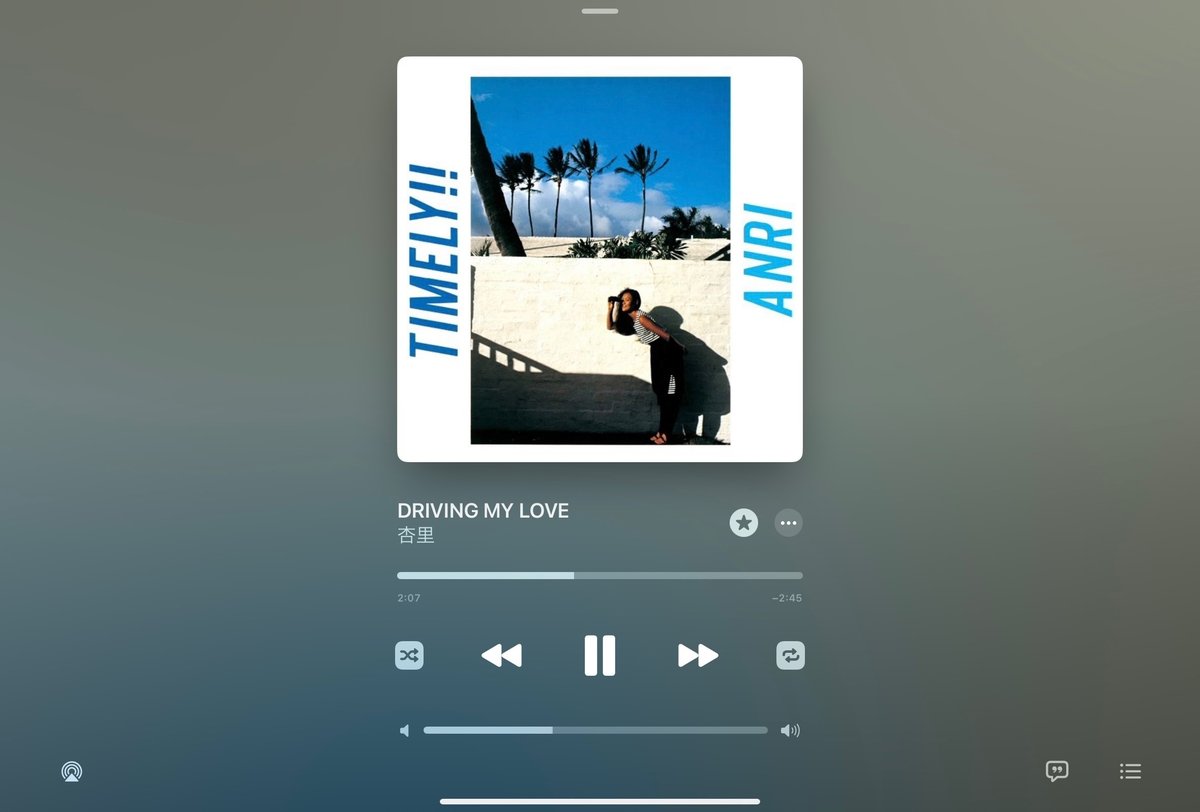This screenshot has width=1200, height=812.
Task: Open AirPlay output options
Action: coord(71,771)
